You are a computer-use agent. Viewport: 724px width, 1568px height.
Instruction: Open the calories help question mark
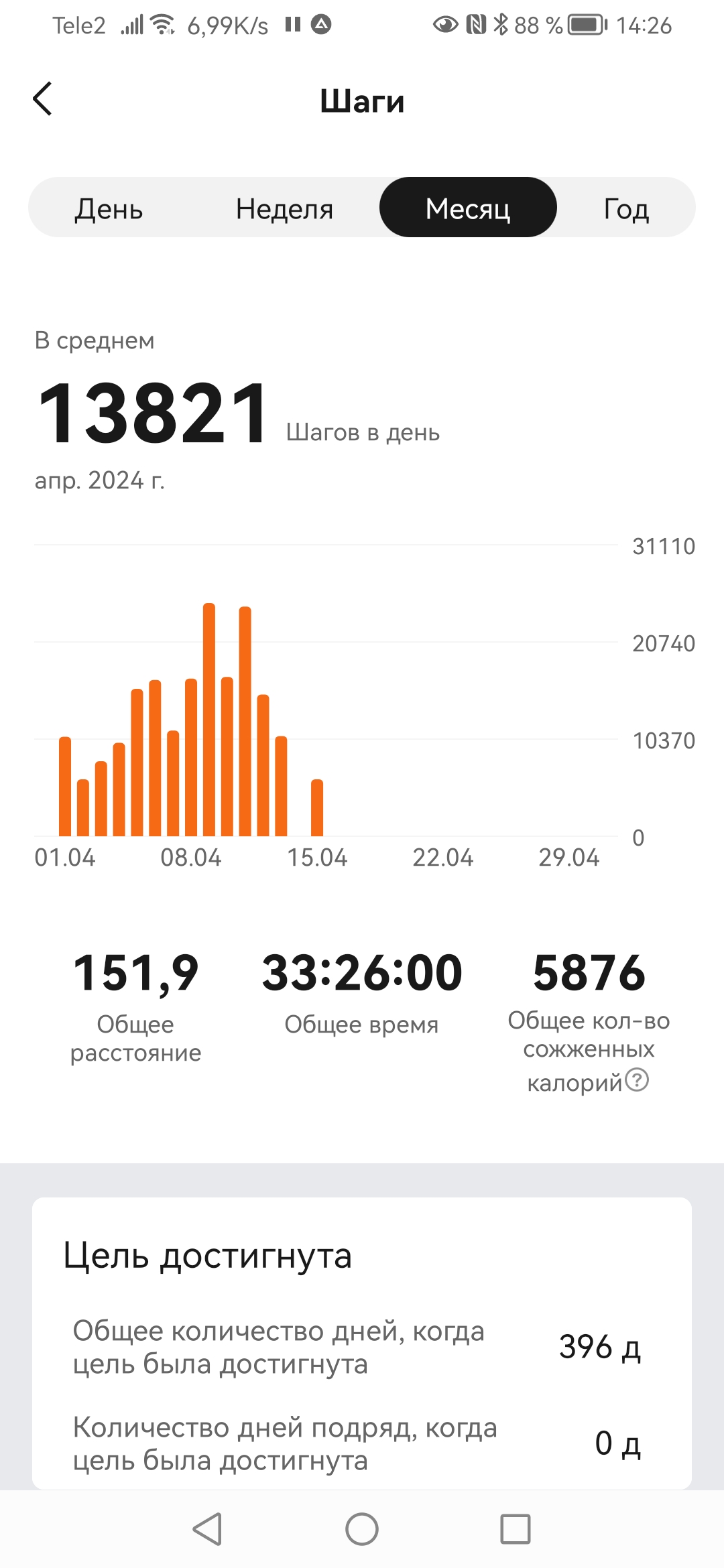(637, 1080)
